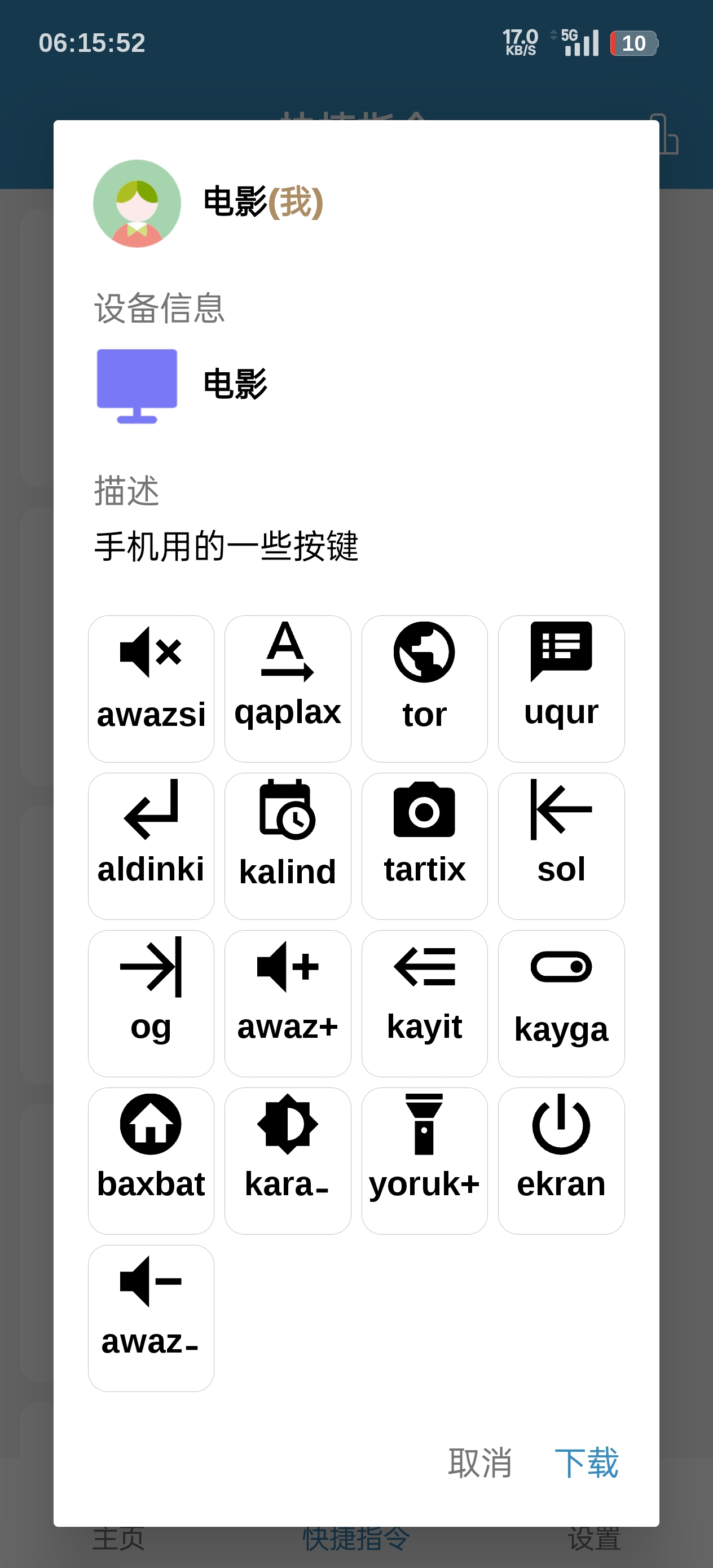
Task: Tap the uqur message key
Action: pyautogui.click(x=561, y=689)
